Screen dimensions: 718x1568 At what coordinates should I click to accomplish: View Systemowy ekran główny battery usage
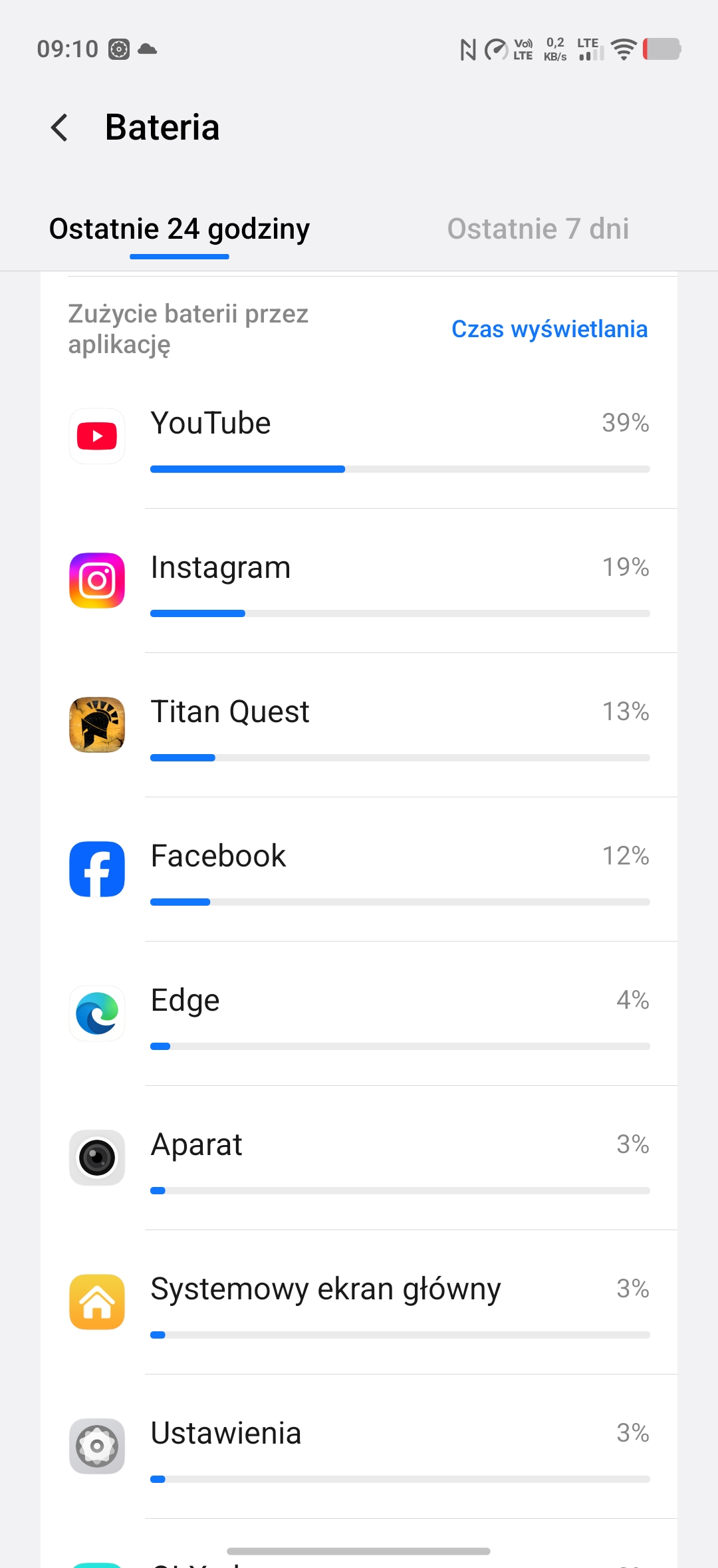tap(359, 1303)
